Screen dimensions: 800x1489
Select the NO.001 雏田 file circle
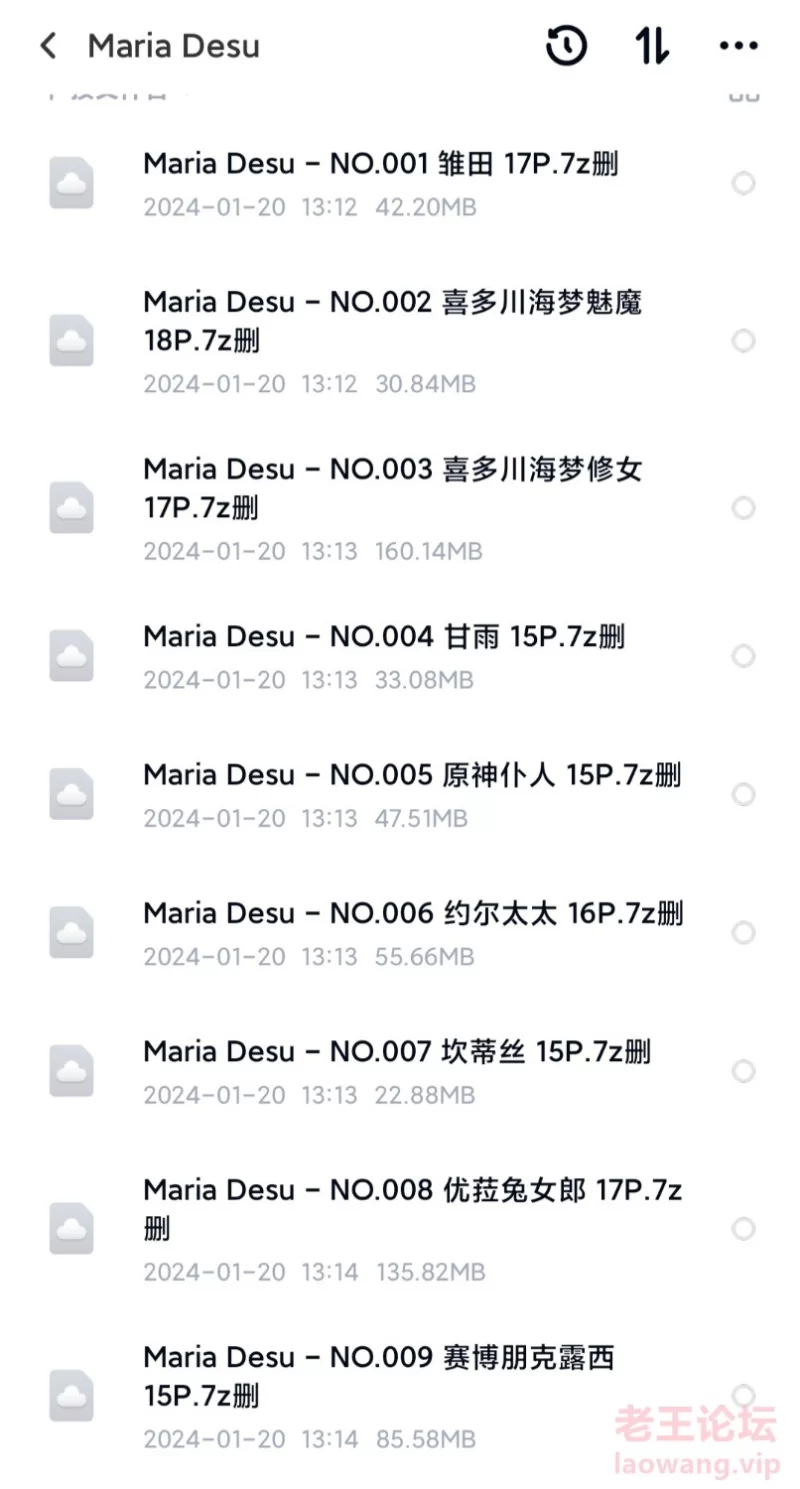click(x=743, y=184)
